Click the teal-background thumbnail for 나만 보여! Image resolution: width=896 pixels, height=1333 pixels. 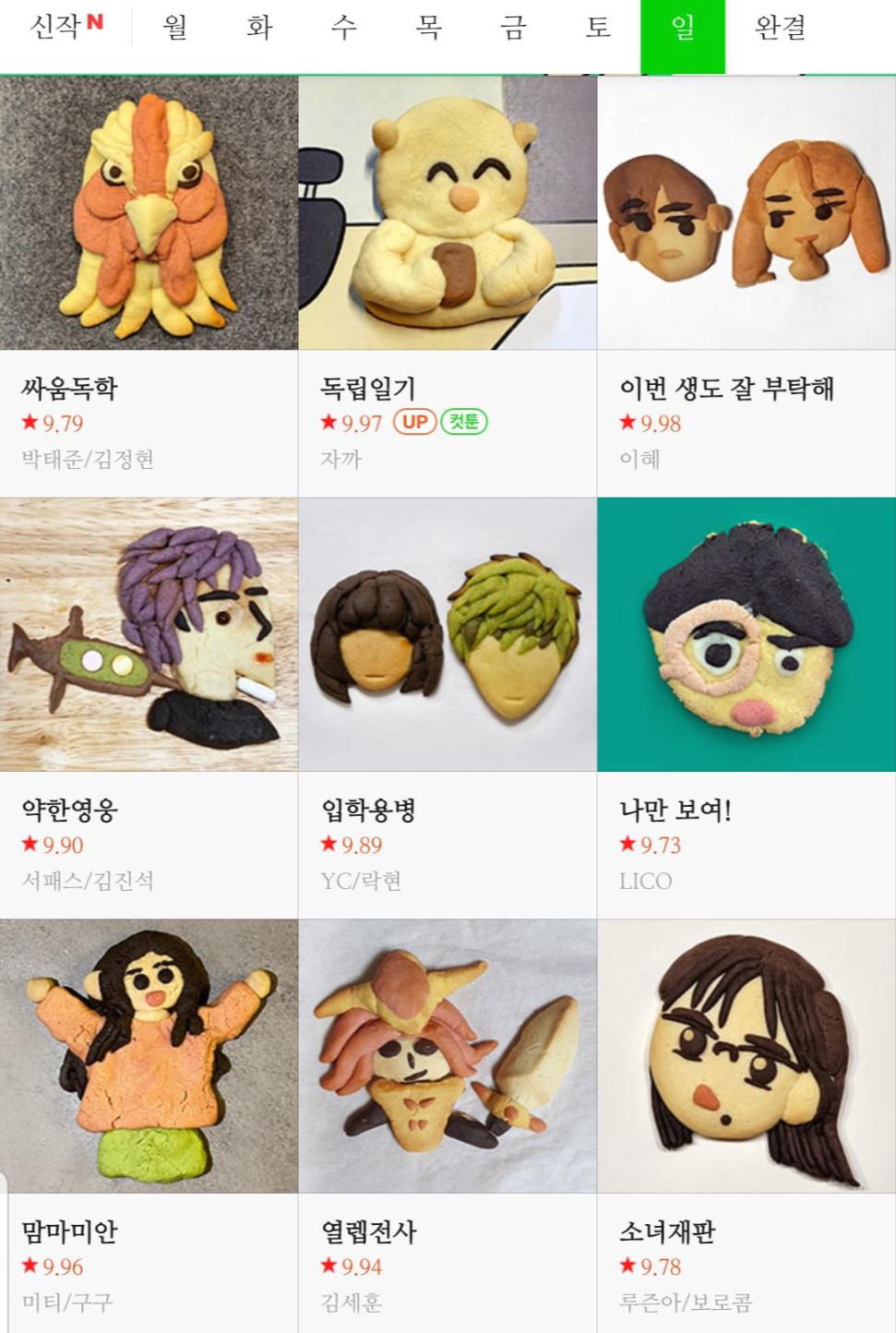point(747,634)
